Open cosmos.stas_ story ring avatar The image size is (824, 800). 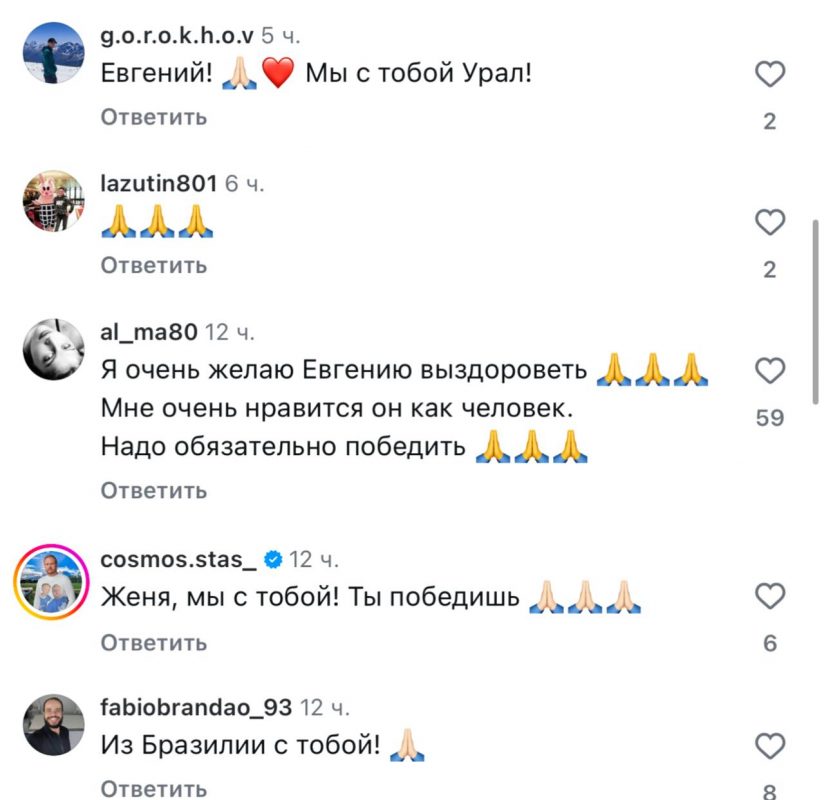coord(53,581)
